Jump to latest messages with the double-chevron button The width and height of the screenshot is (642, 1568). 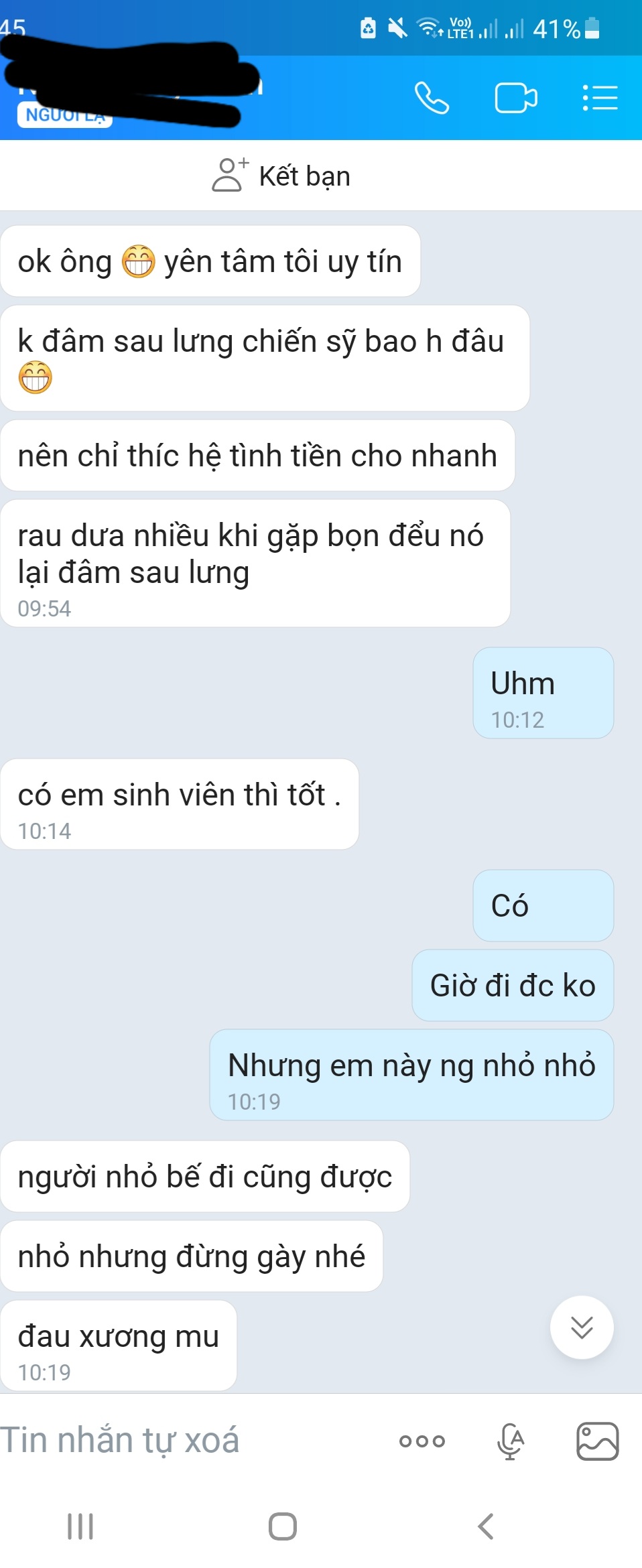click(x=581, y=1327)
